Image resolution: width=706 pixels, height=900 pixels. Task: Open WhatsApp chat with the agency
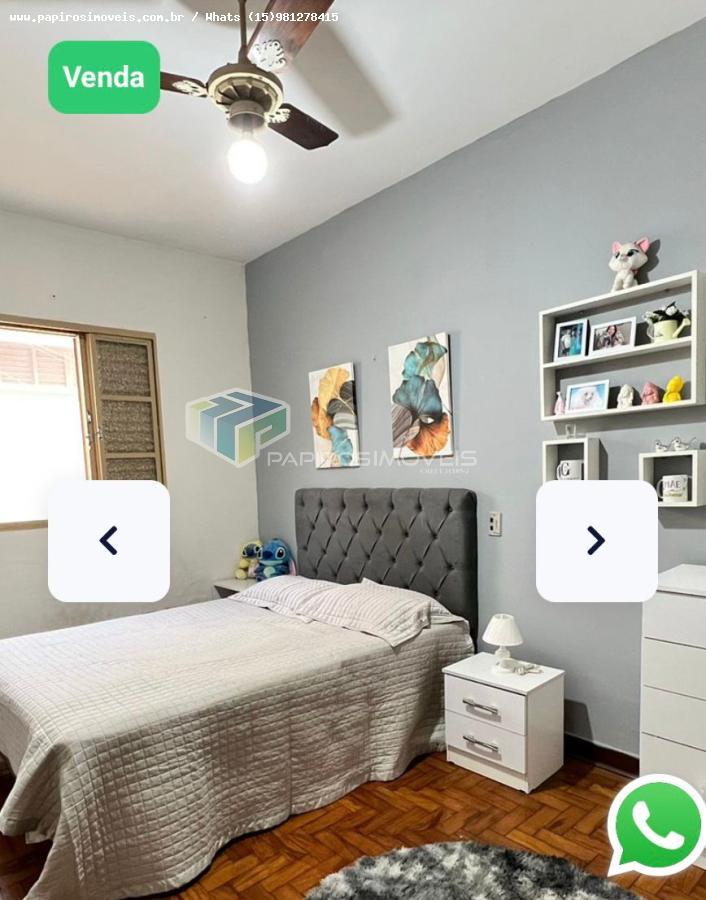[x=657, y=826]
